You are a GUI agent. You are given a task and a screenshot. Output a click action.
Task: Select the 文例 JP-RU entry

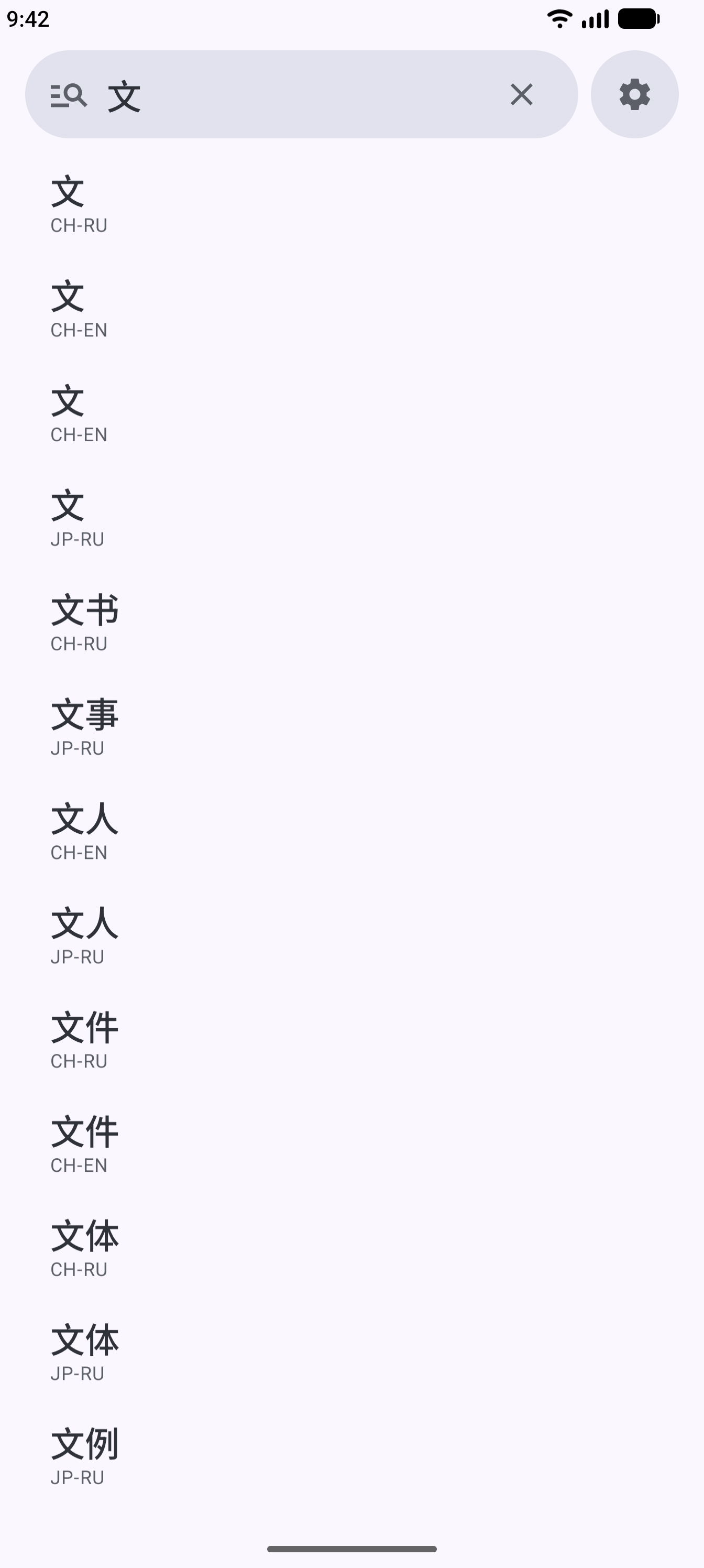pos(351,1456)
